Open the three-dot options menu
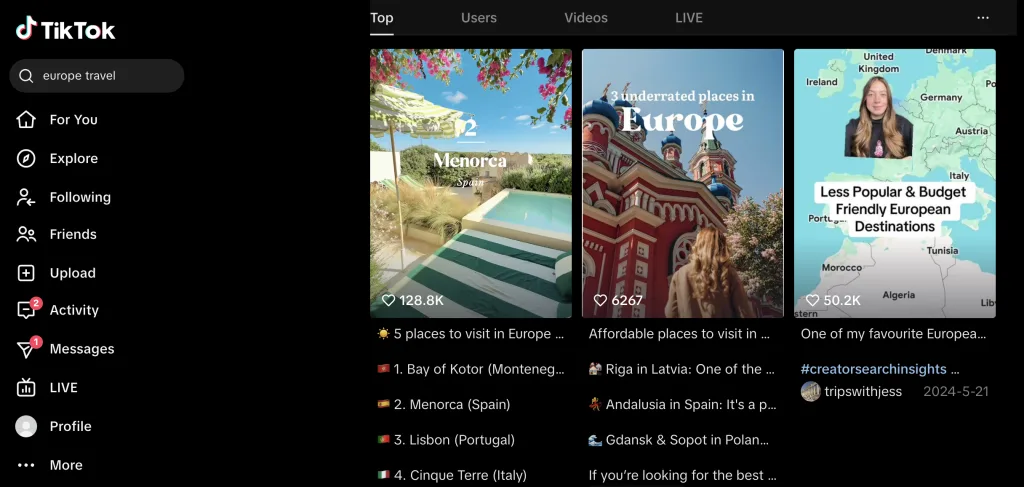Screen dimensions: 1024x487 [983, 18]
